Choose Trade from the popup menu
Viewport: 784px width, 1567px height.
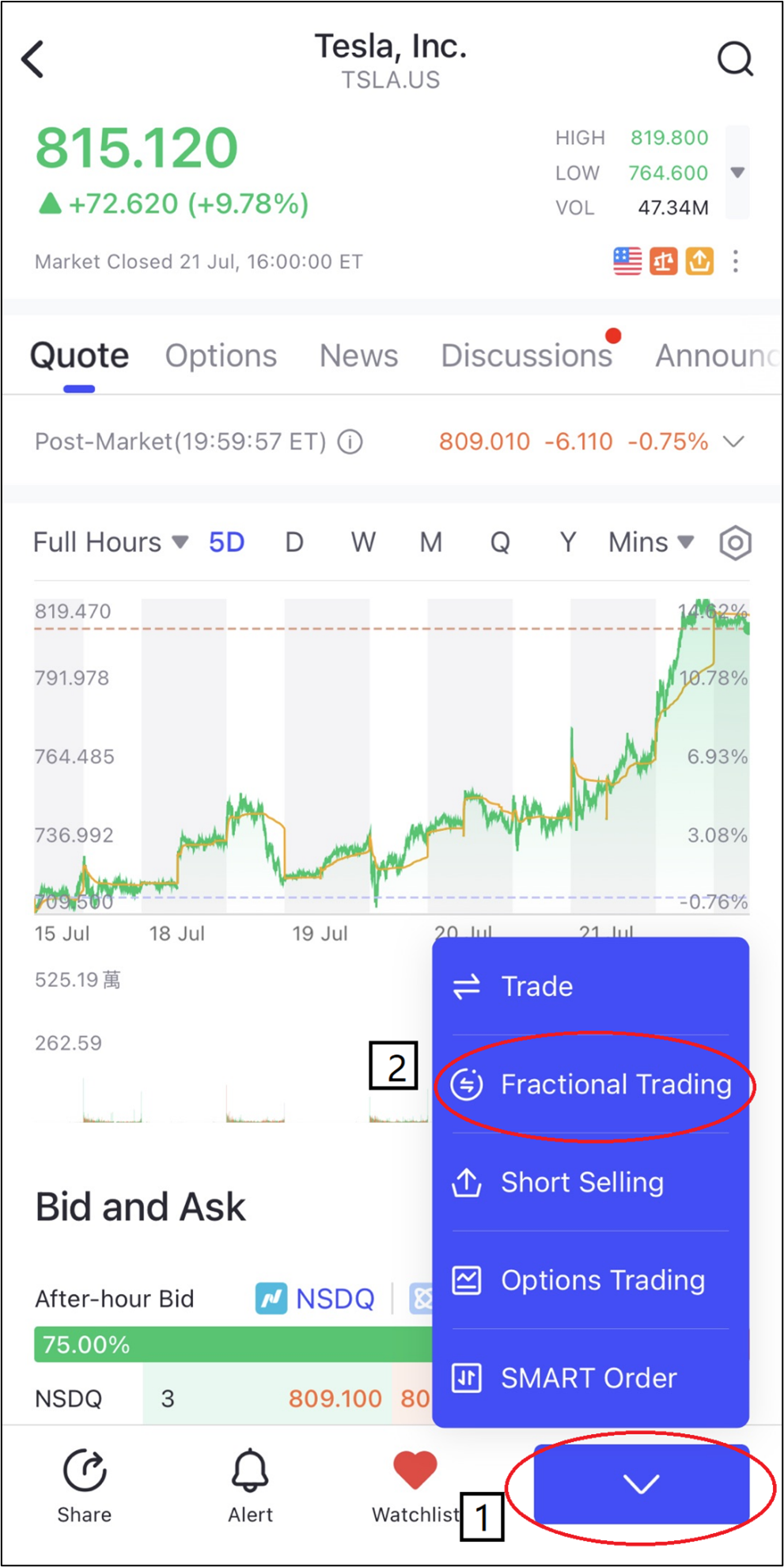[x=590, y=986]
